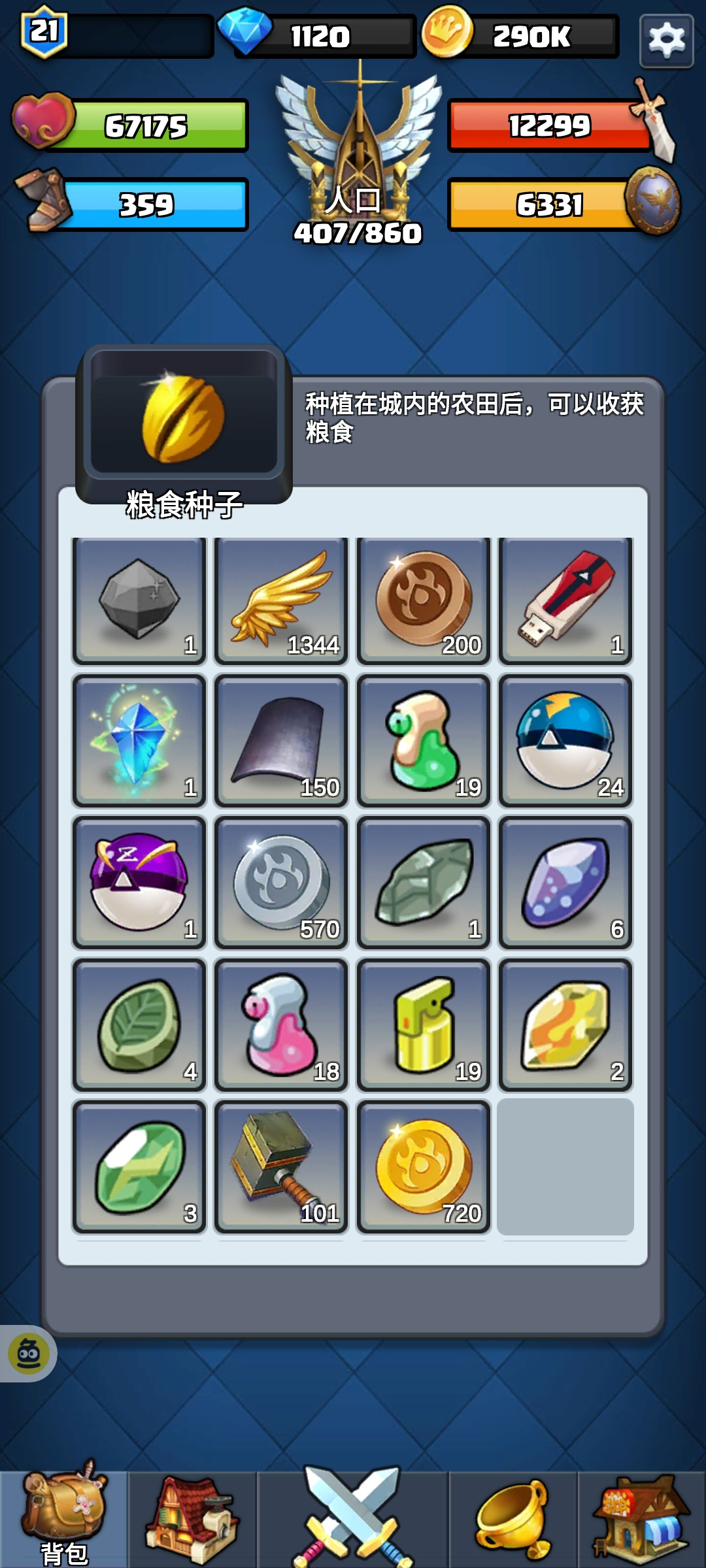Screen dimensions: 706x1568
Task: Select the glowing blue crystal item
Action: click(x=139, y=741)
